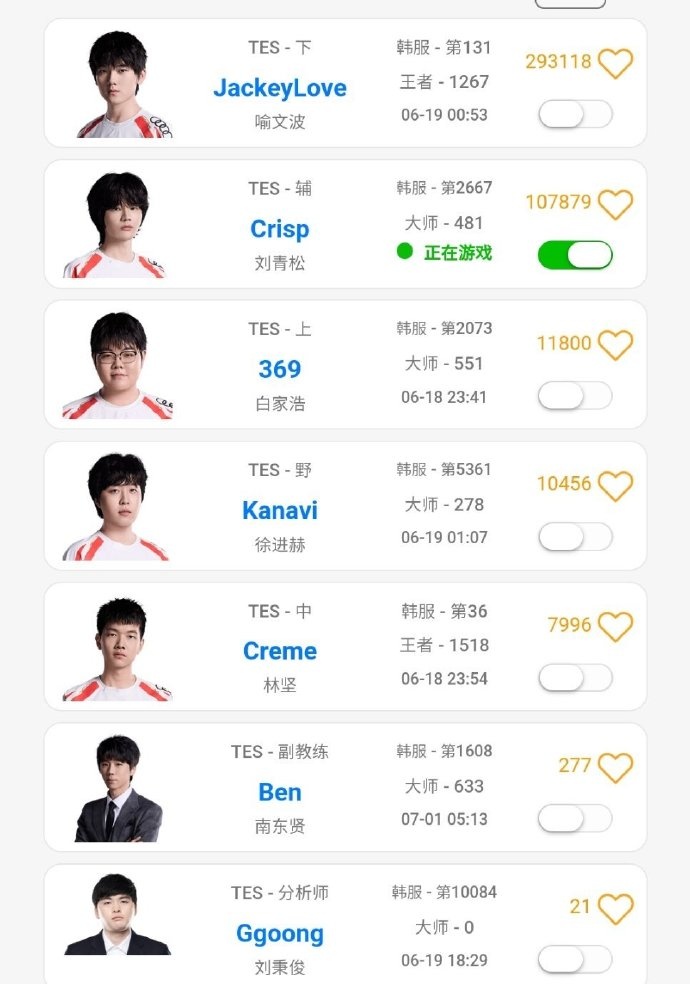Like player 369 with the heart
Screen dimensions: 690x984
coord(615,345)
